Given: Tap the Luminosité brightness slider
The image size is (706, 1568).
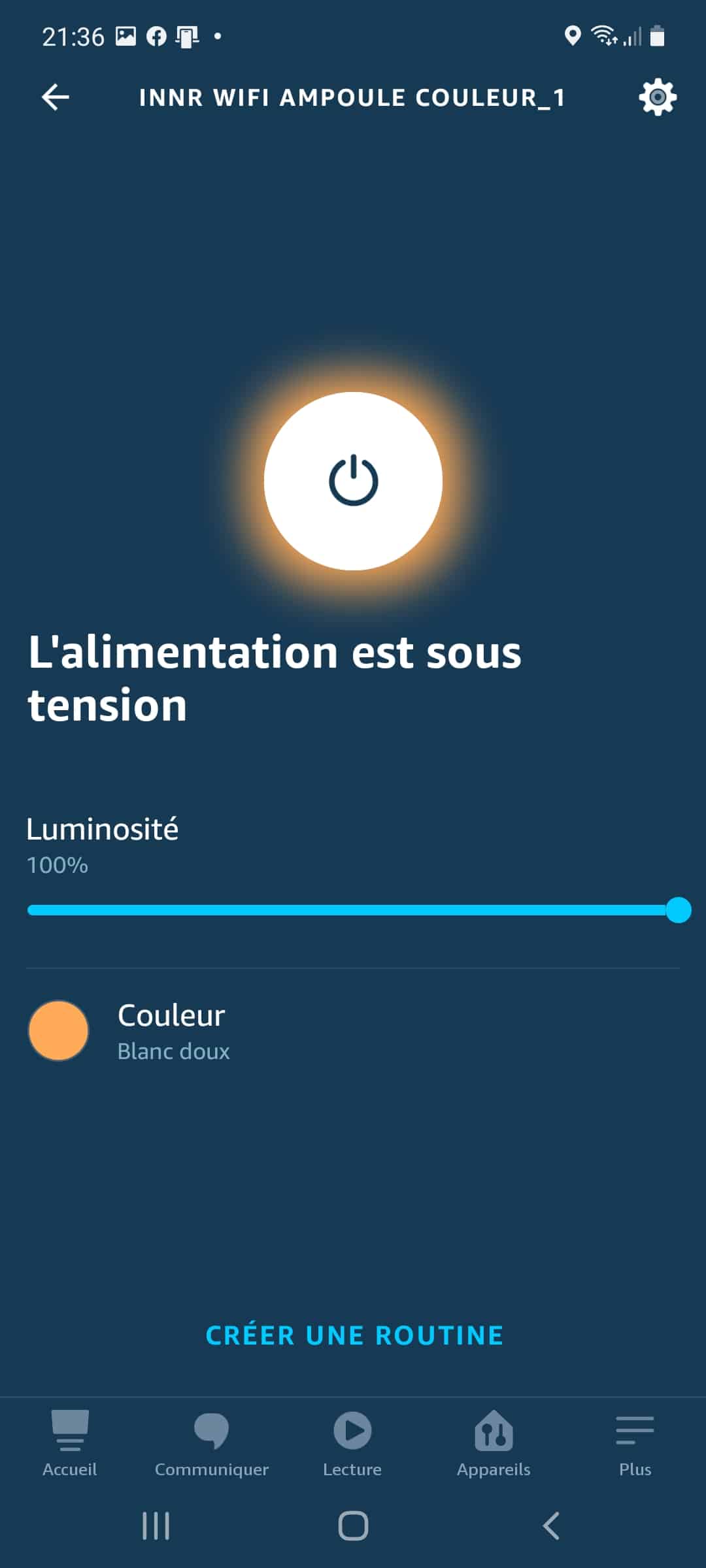Looking at the screenshot, I should (353, 910).
